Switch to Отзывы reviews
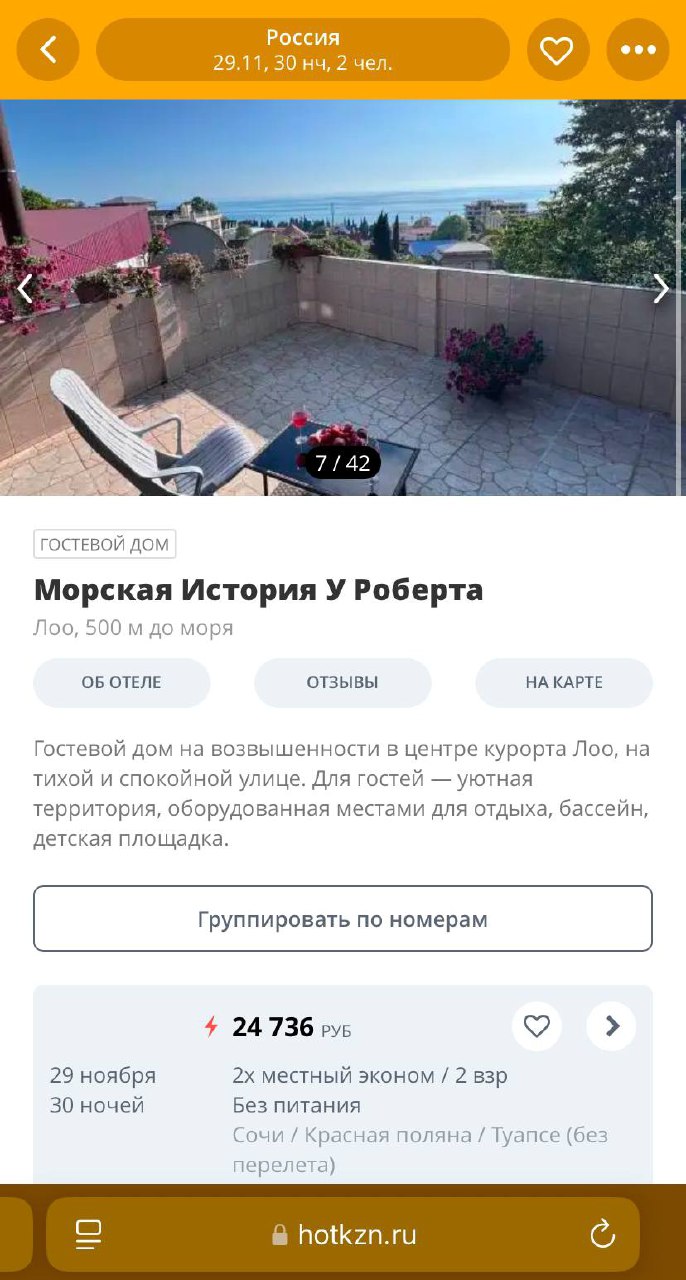The image size is (686, 1280). (x=342, y=683)
